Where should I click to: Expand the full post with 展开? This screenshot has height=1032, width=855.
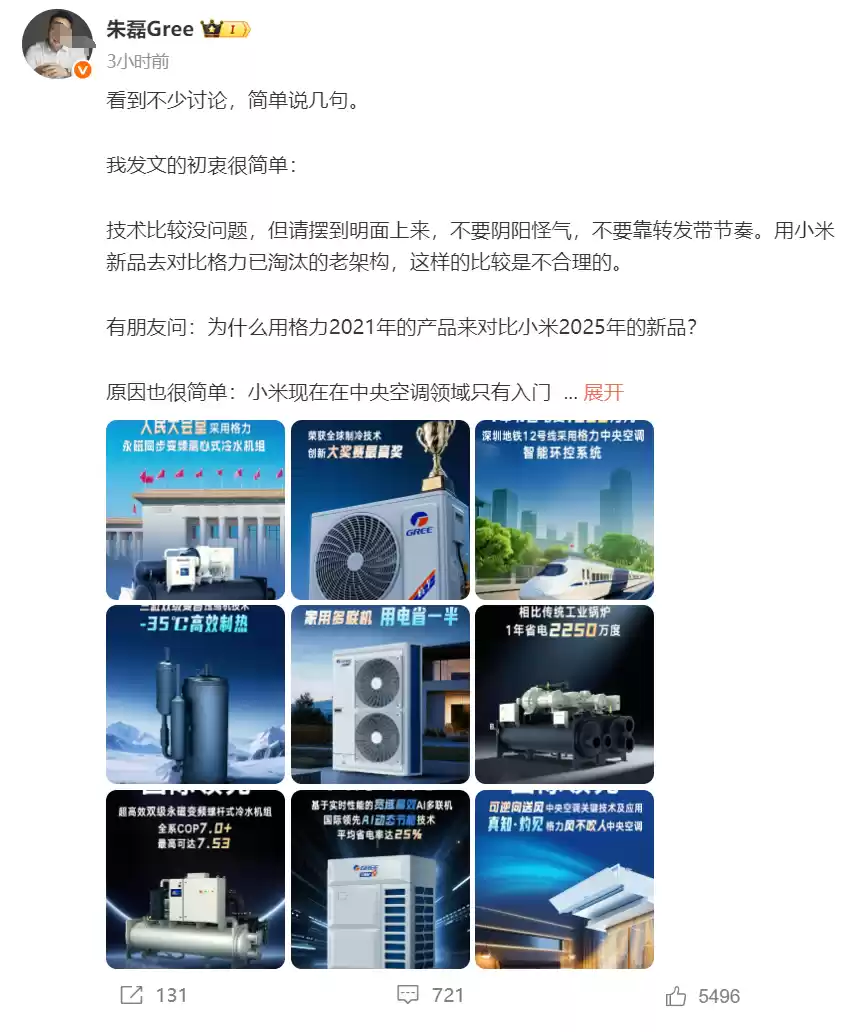(x=603, y=391)
